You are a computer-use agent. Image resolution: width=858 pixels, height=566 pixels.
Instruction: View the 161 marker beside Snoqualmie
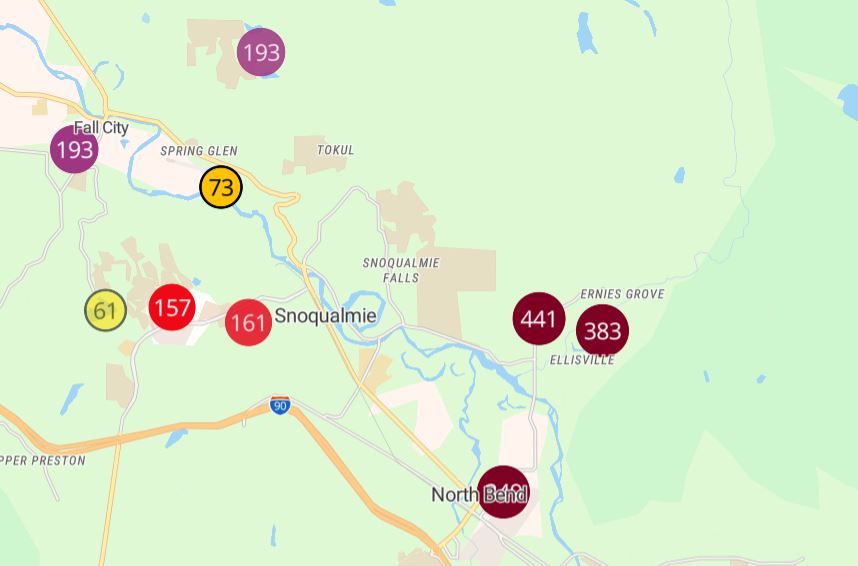[248, 322]
